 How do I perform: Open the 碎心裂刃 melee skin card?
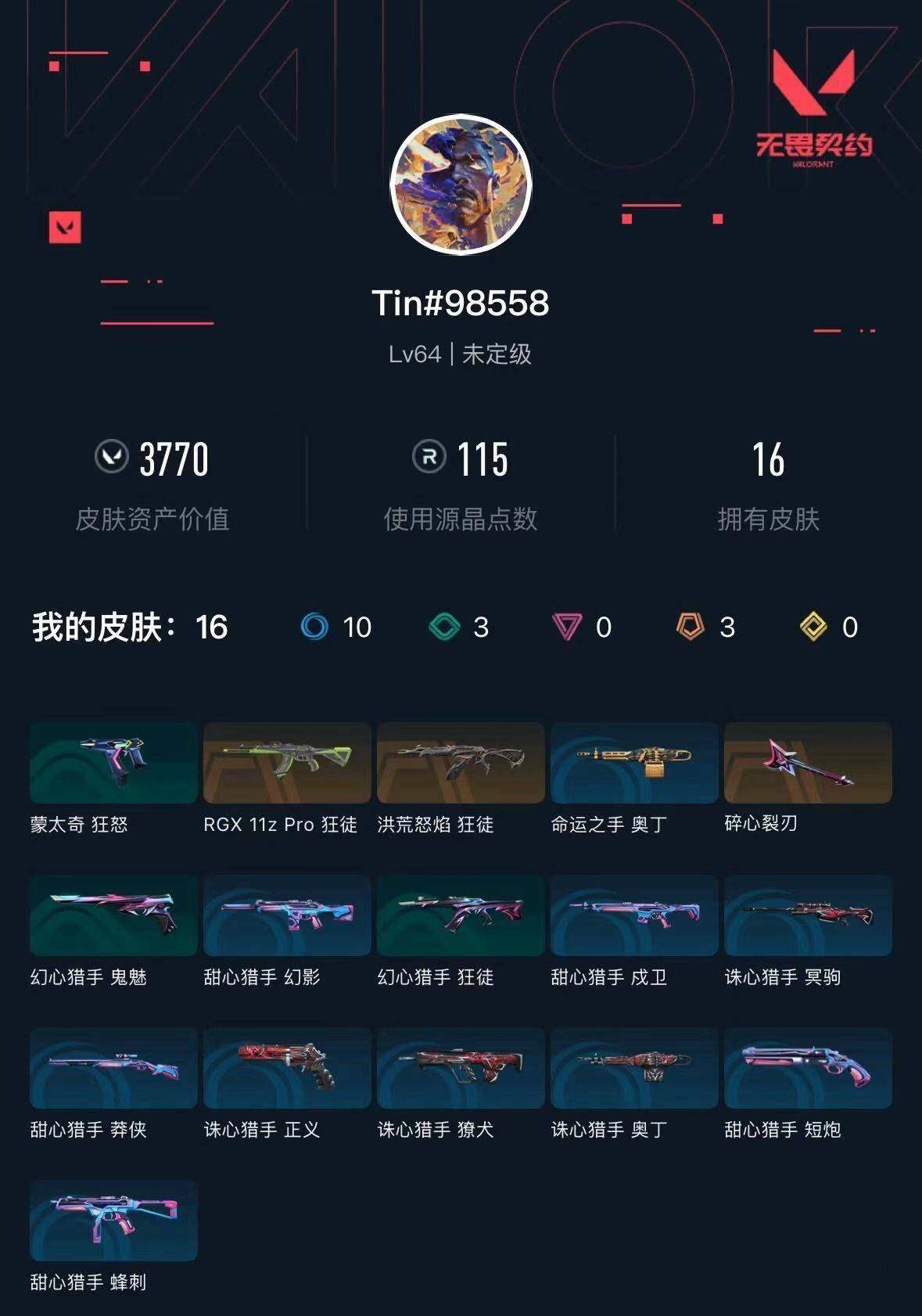(x=807, y=763)
